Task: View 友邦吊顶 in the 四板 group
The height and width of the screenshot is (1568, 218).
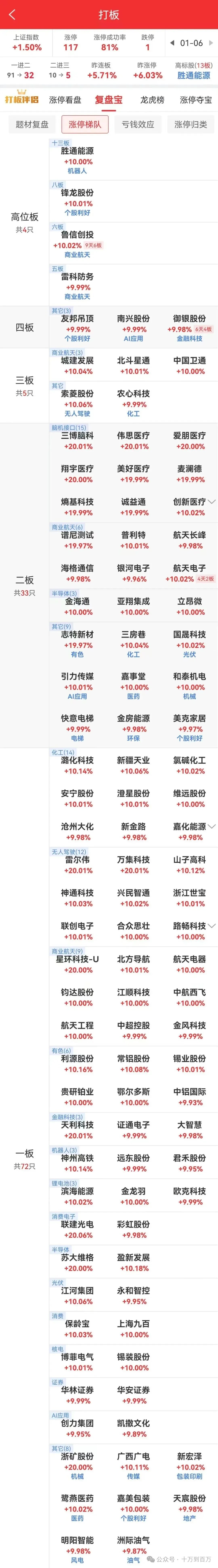Action: click(x=77, y=319)
